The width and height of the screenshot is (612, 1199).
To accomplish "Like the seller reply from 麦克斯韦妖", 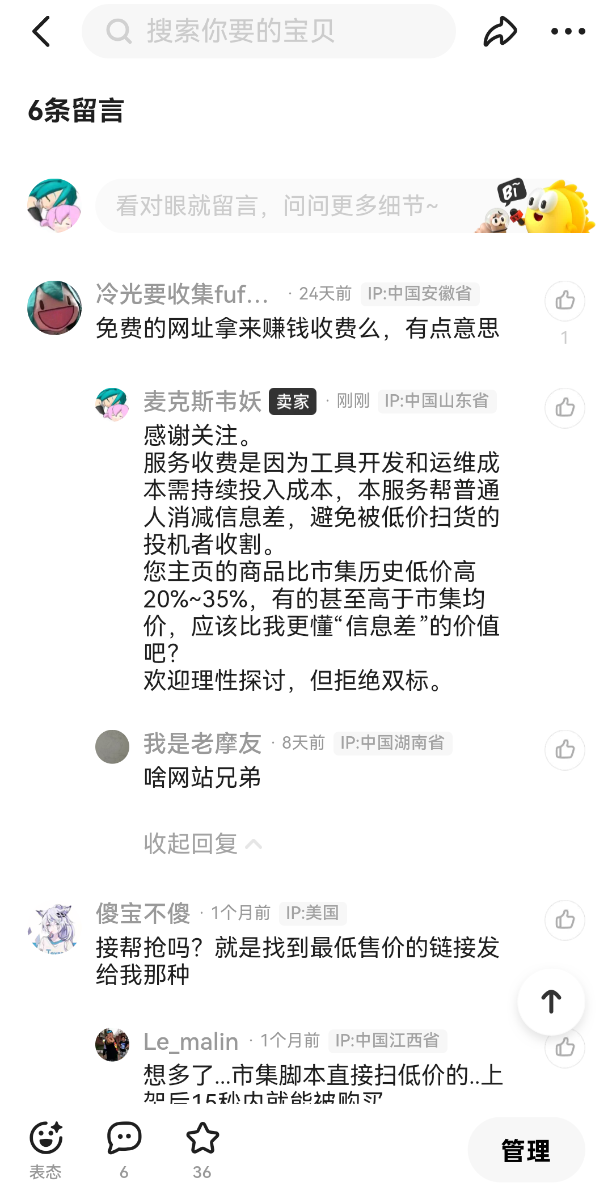I will [x=565, y=408].
